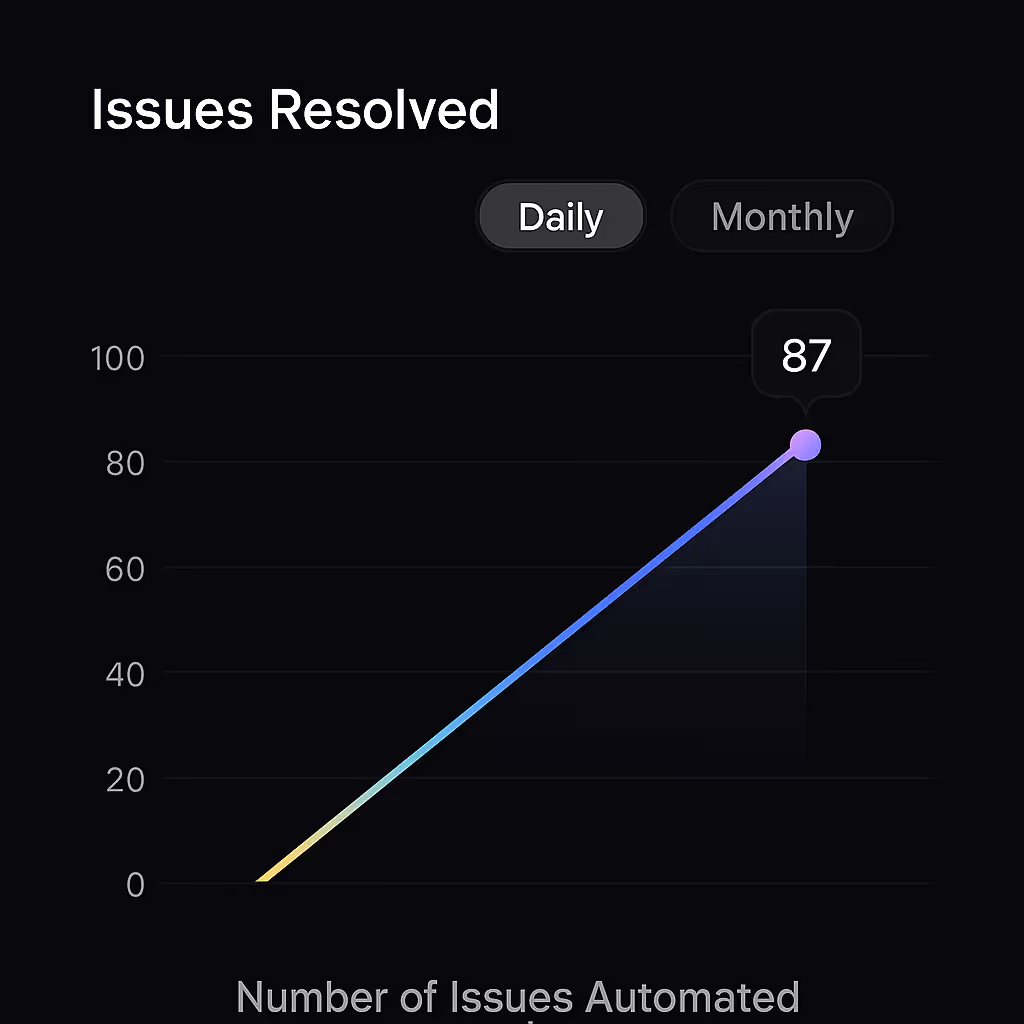Select the Daily view
This screenshot has width=1024, height=1024.
561,216
